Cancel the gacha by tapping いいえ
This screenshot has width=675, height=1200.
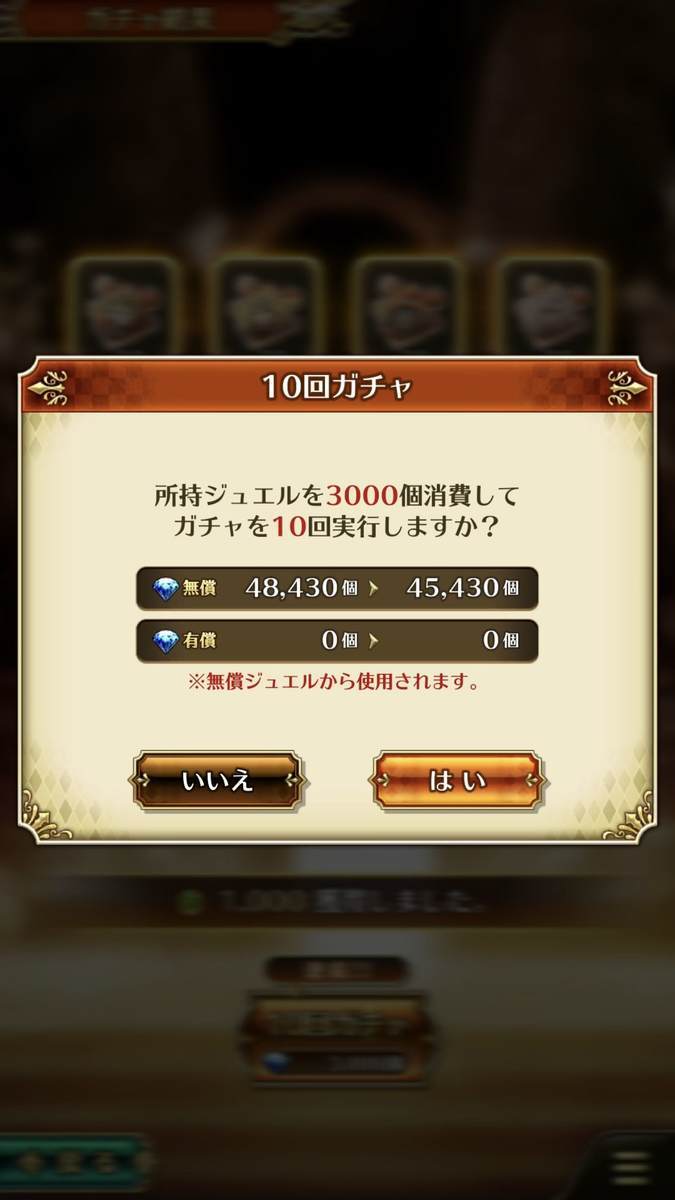point(216,780)
